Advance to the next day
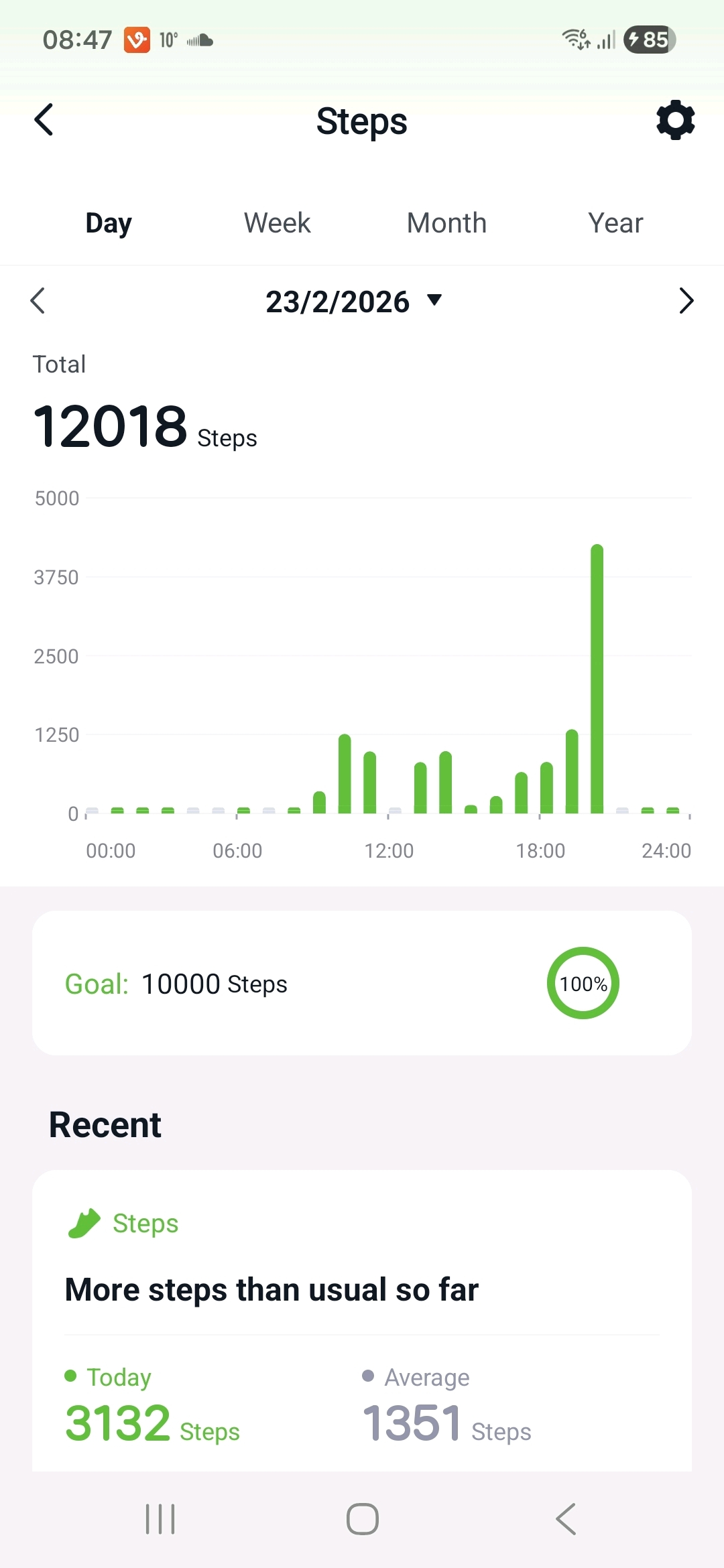Viewport: 724px width, 1568px height. pyautogui.click(x=685, y=301)
